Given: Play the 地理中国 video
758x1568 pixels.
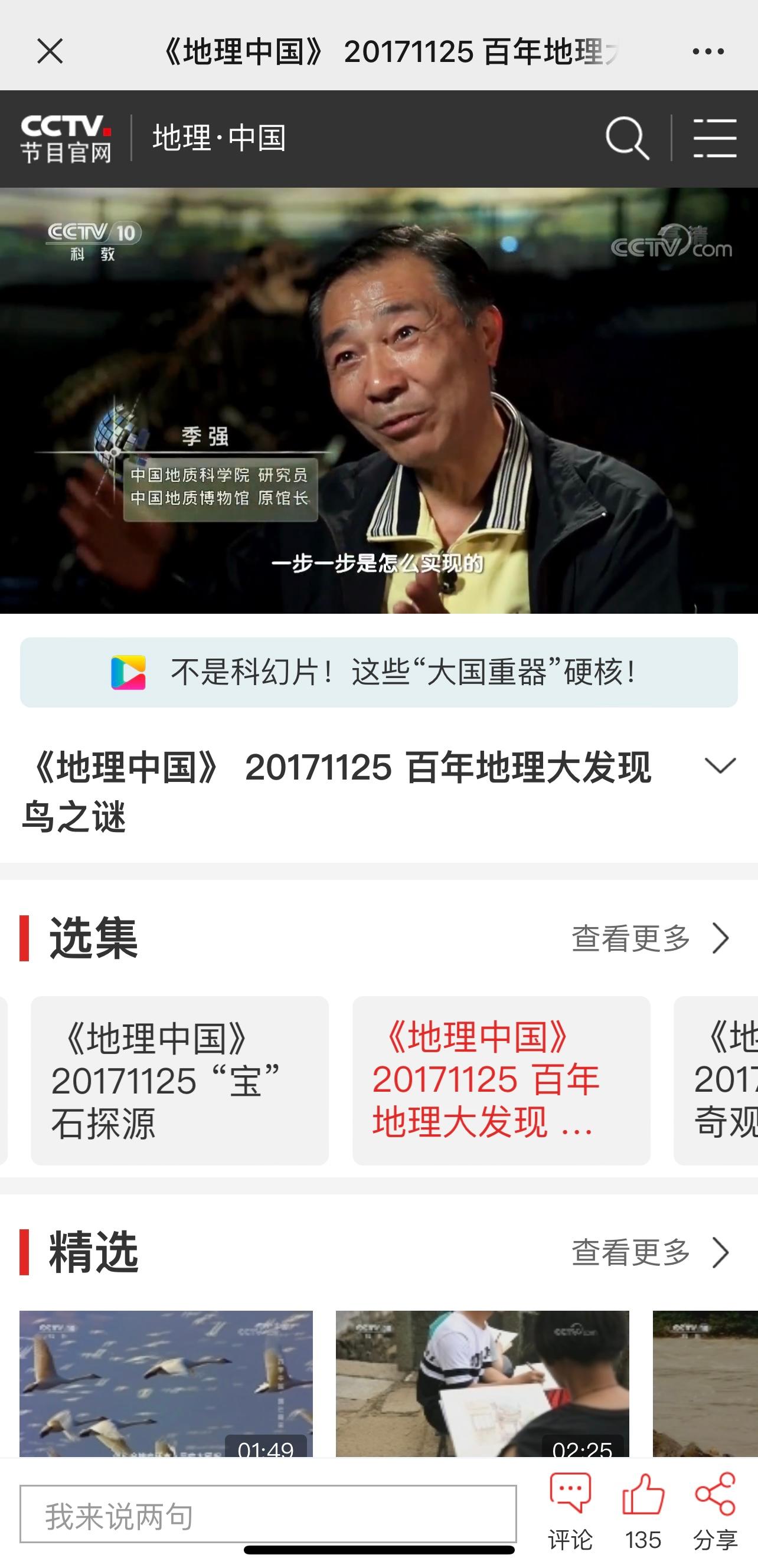Looking at the screenshot, I should coord(378,400).
